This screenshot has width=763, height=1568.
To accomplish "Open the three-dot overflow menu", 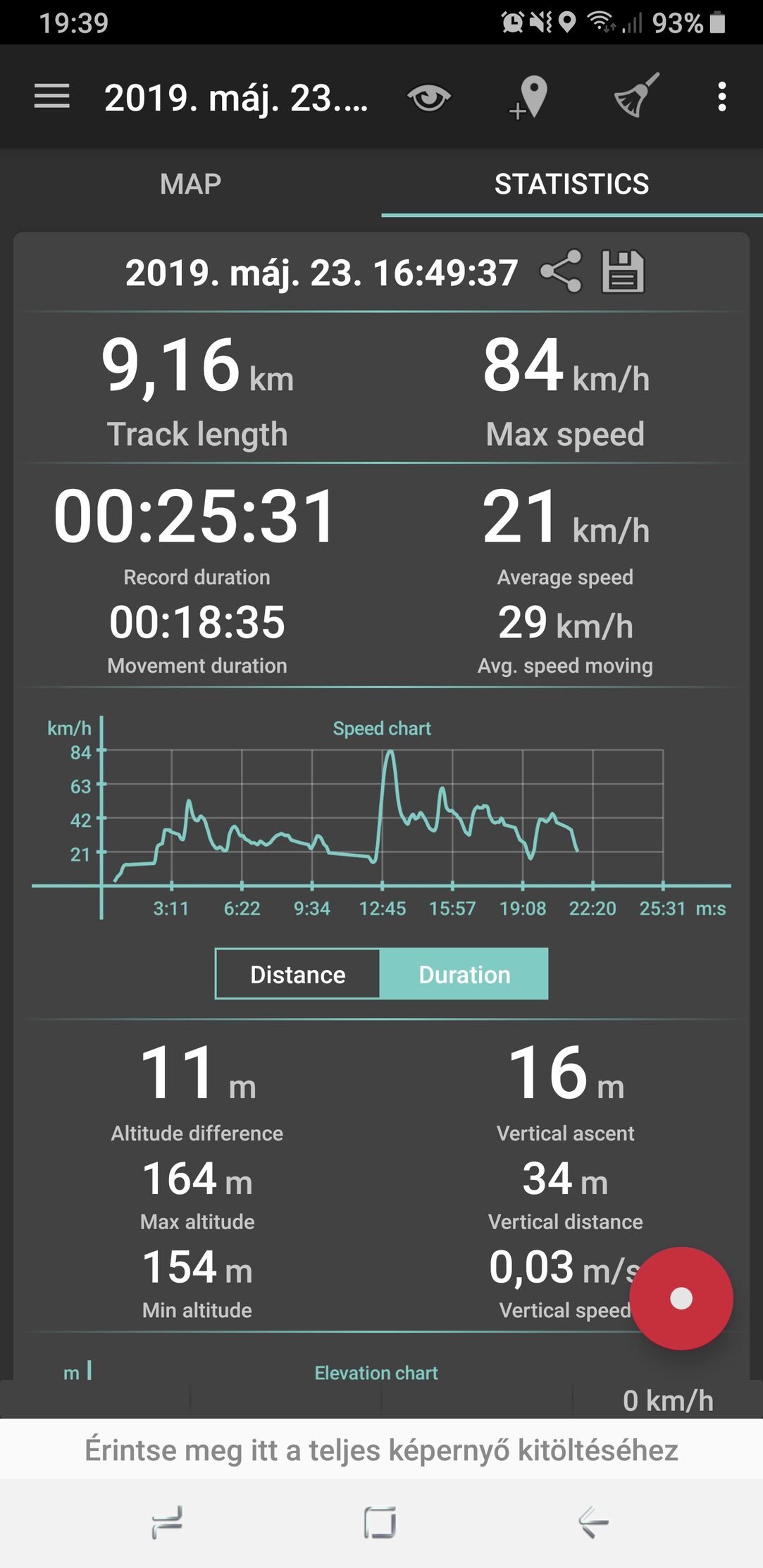I will 721,97.
